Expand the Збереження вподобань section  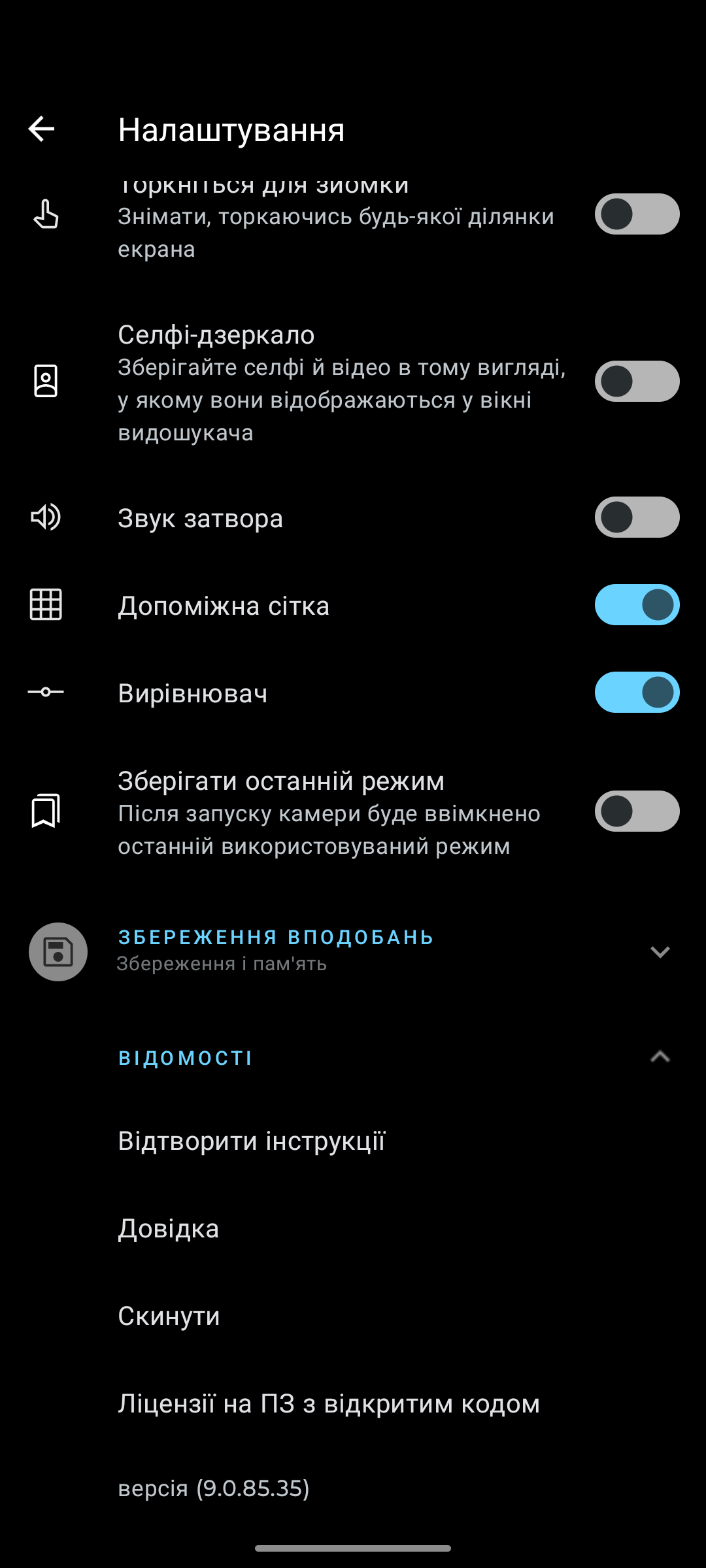tap(660, 952)
